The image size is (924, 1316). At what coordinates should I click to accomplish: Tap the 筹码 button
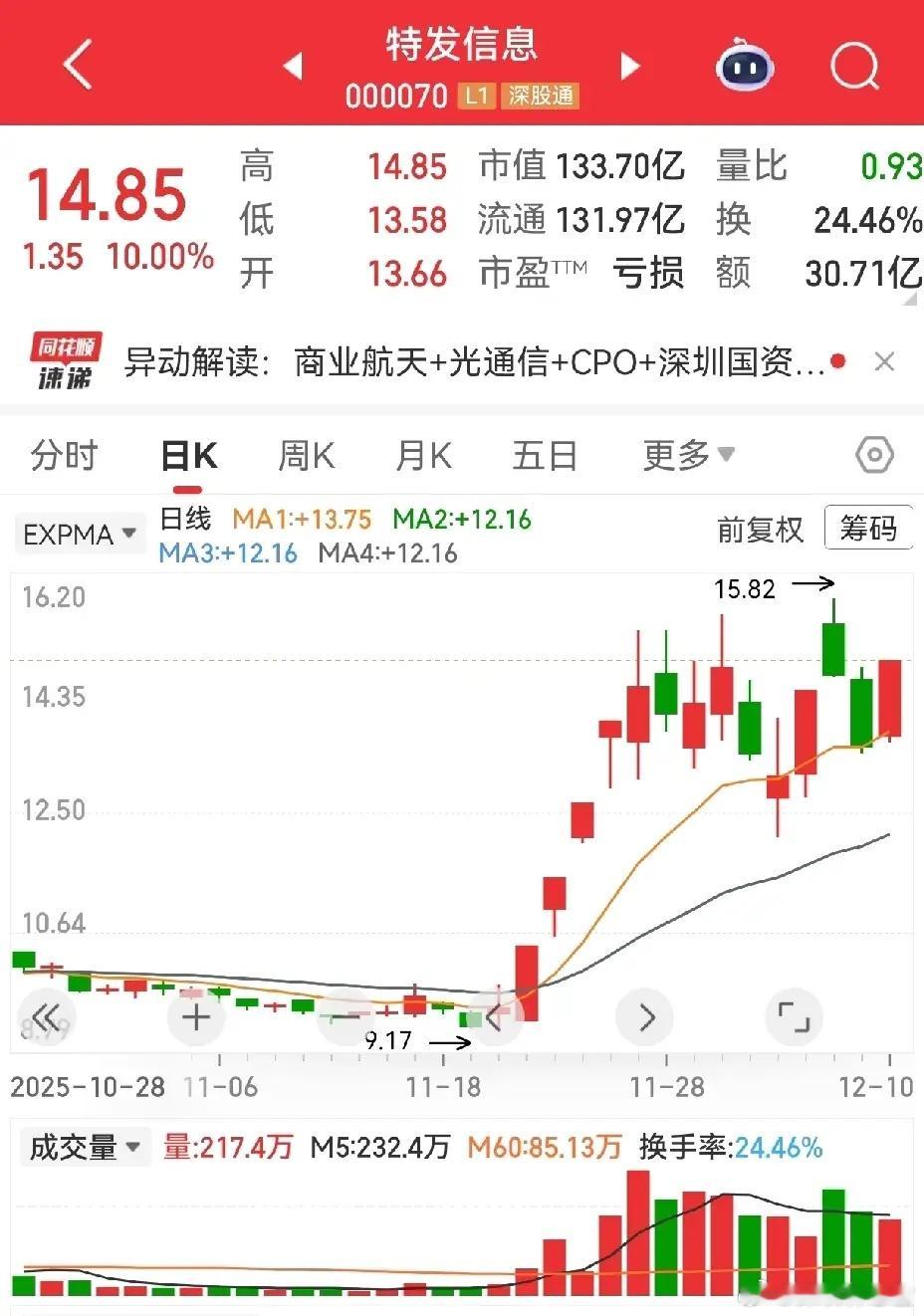[868, 529]
